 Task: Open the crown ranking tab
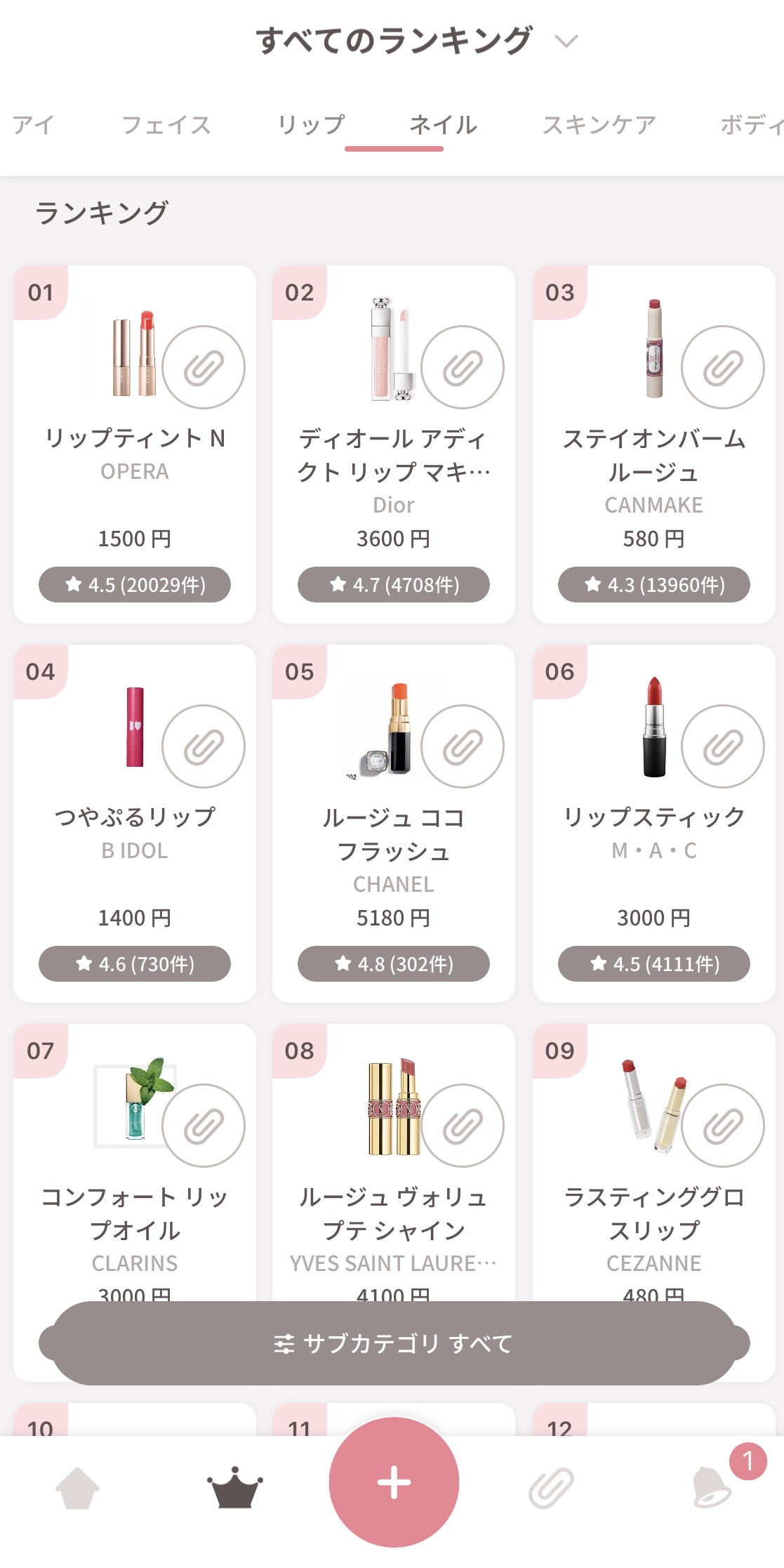[235, 1488]
